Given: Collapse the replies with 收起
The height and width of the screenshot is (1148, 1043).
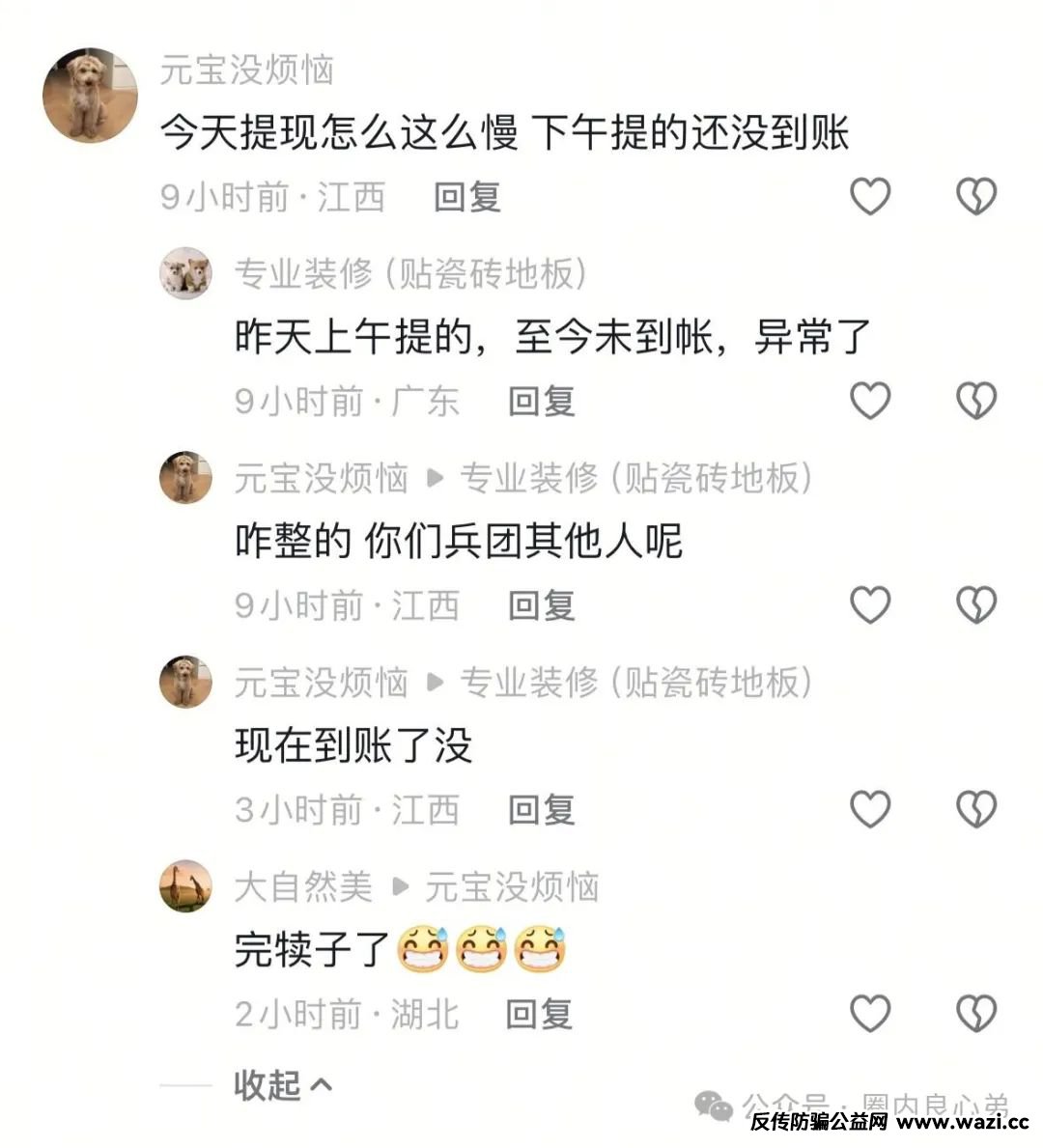Looking at the screenshot, I should click(x=283, y=1085).
